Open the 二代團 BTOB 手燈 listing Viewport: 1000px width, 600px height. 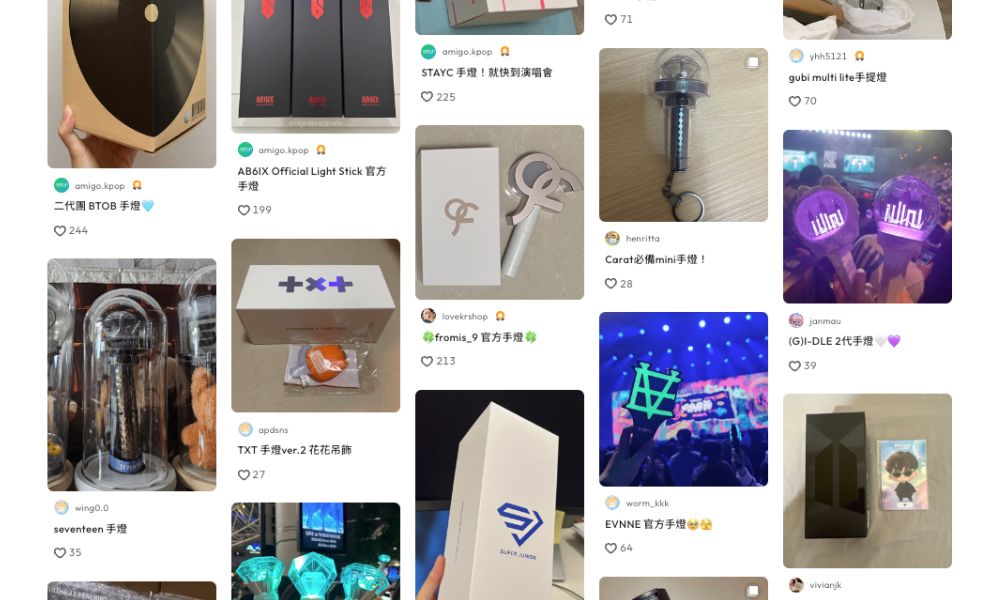tap(131, 80)
